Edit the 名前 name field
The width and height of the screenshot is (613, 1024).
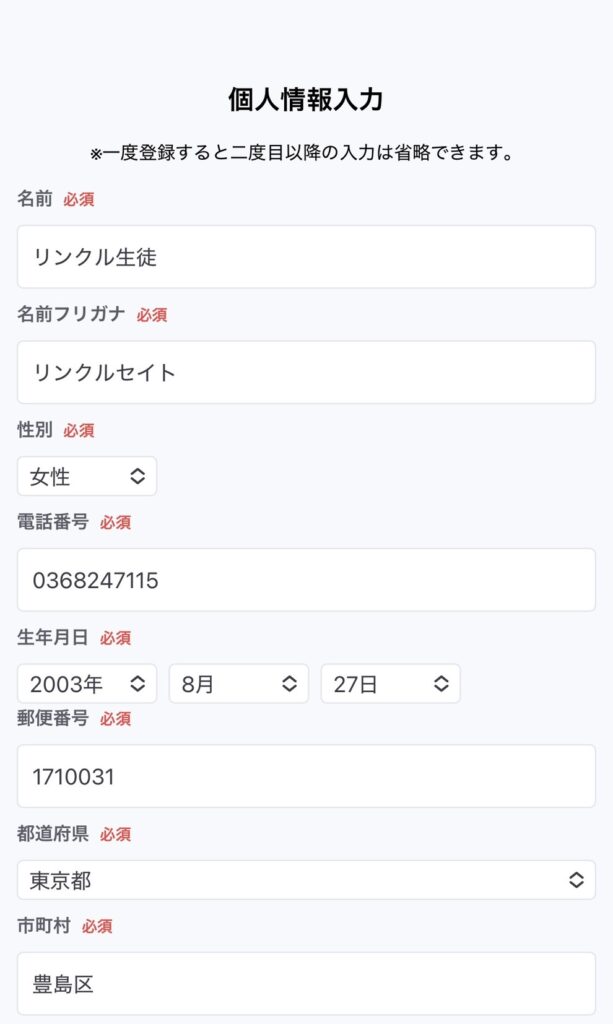[x=306, y=257]
